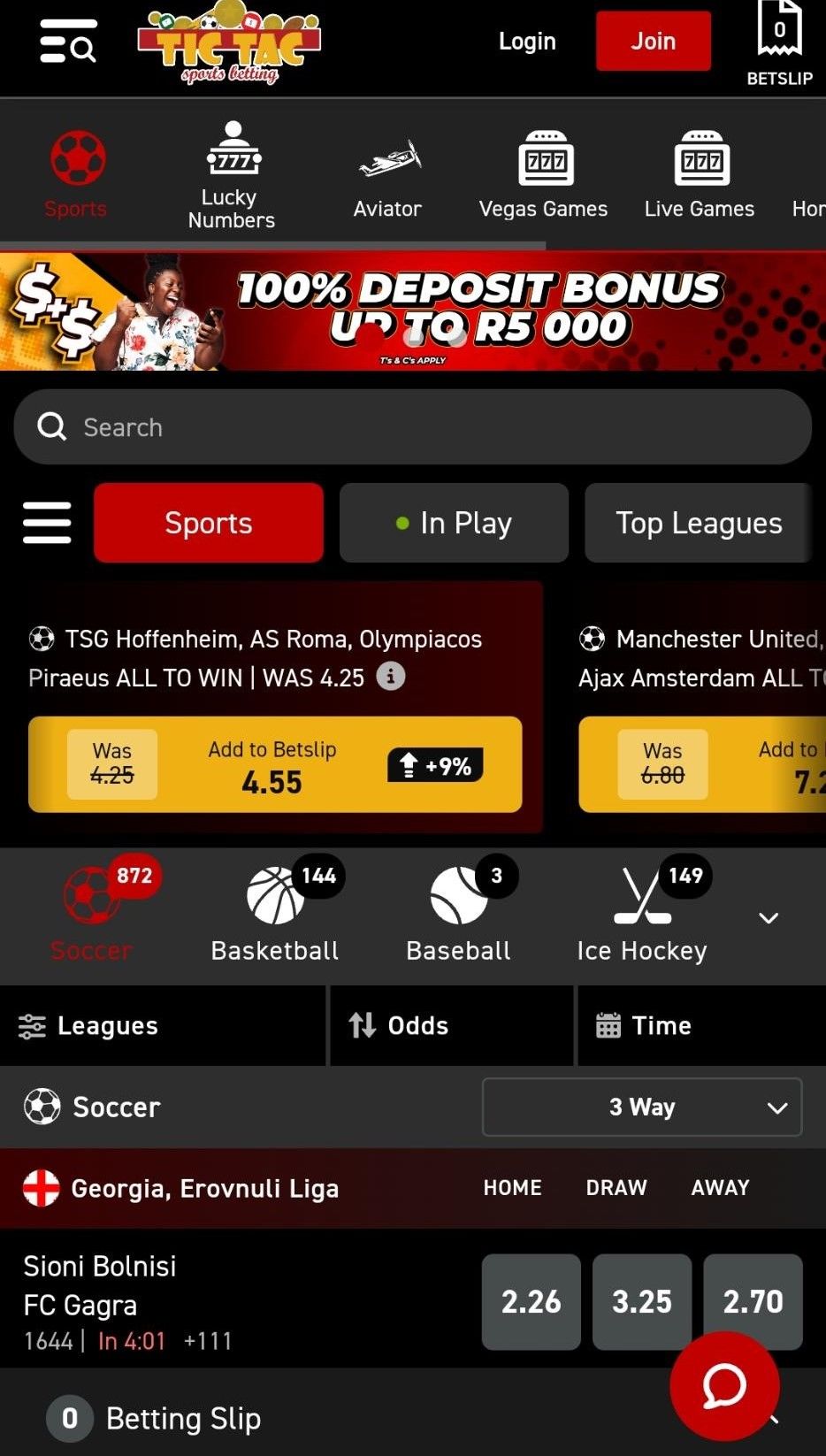
Task: Expand the 3 Way market dropdown
Action: coord(642,1107)
